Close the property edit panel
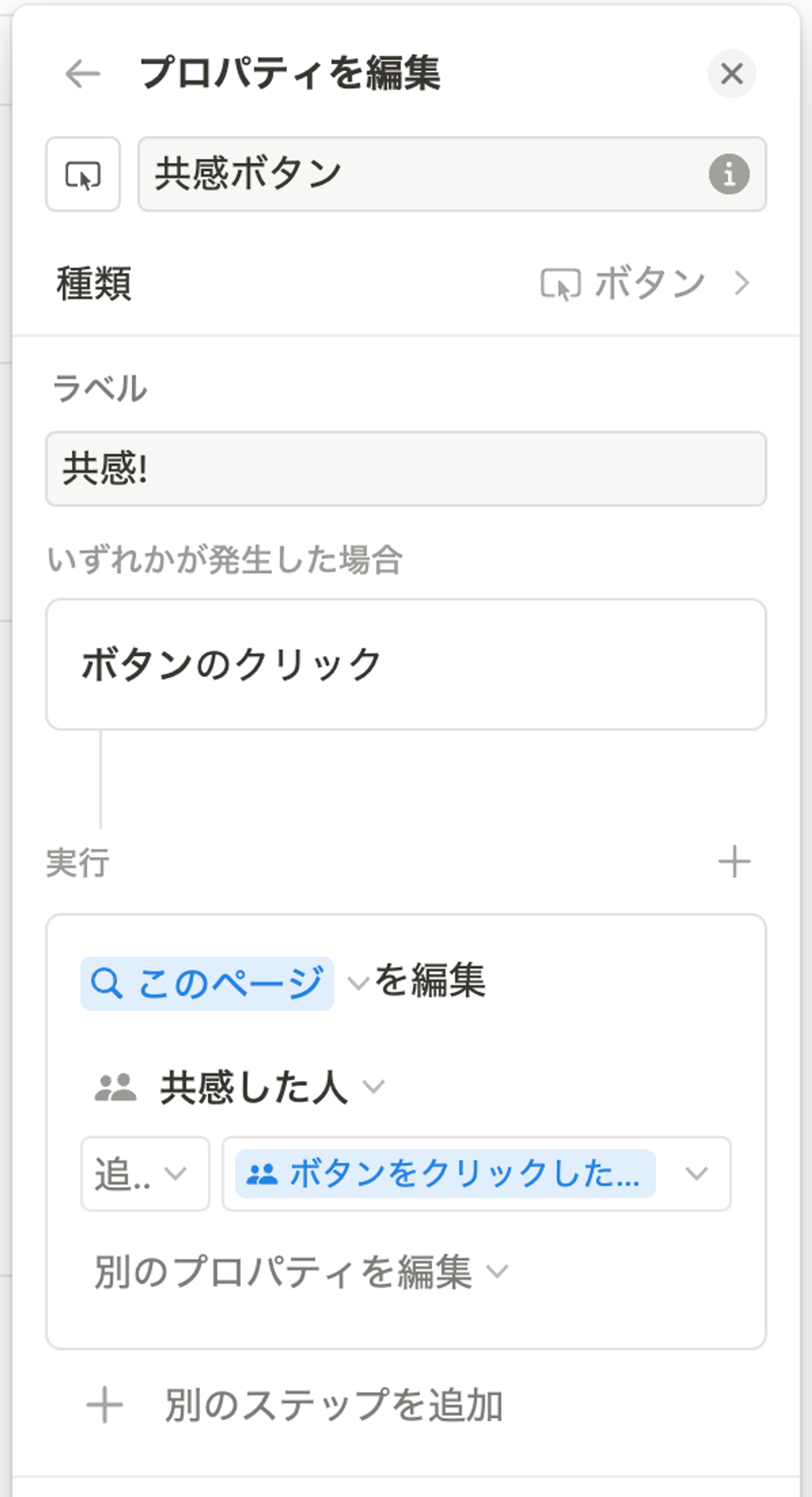This screenshot has width=812, height=1497. pyautogui.click(x=731, y=74)
